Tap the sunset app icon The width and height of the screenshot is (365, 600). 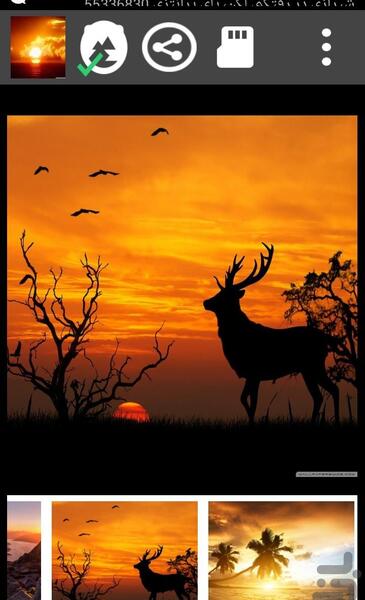(38, 47)
